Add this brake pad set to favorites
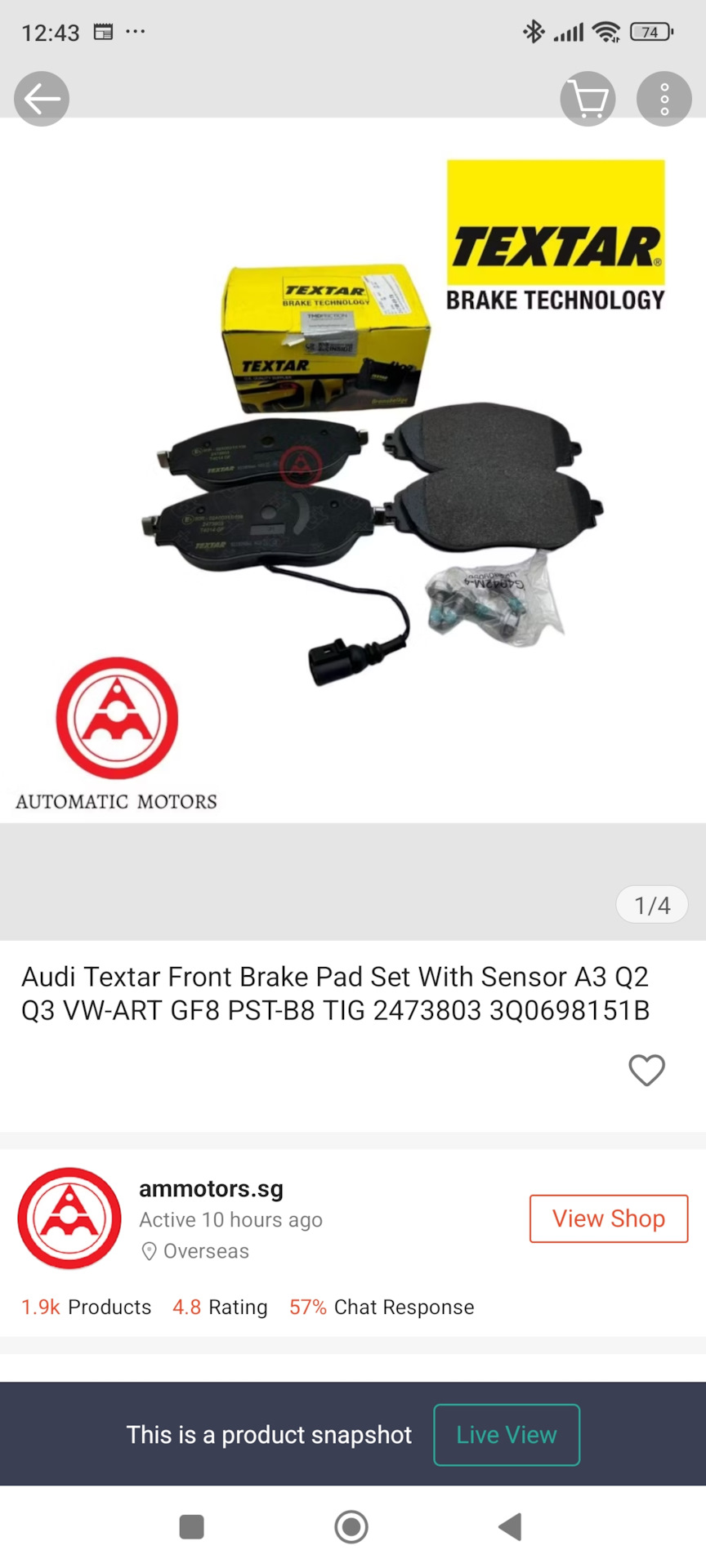 [646, 1070]
